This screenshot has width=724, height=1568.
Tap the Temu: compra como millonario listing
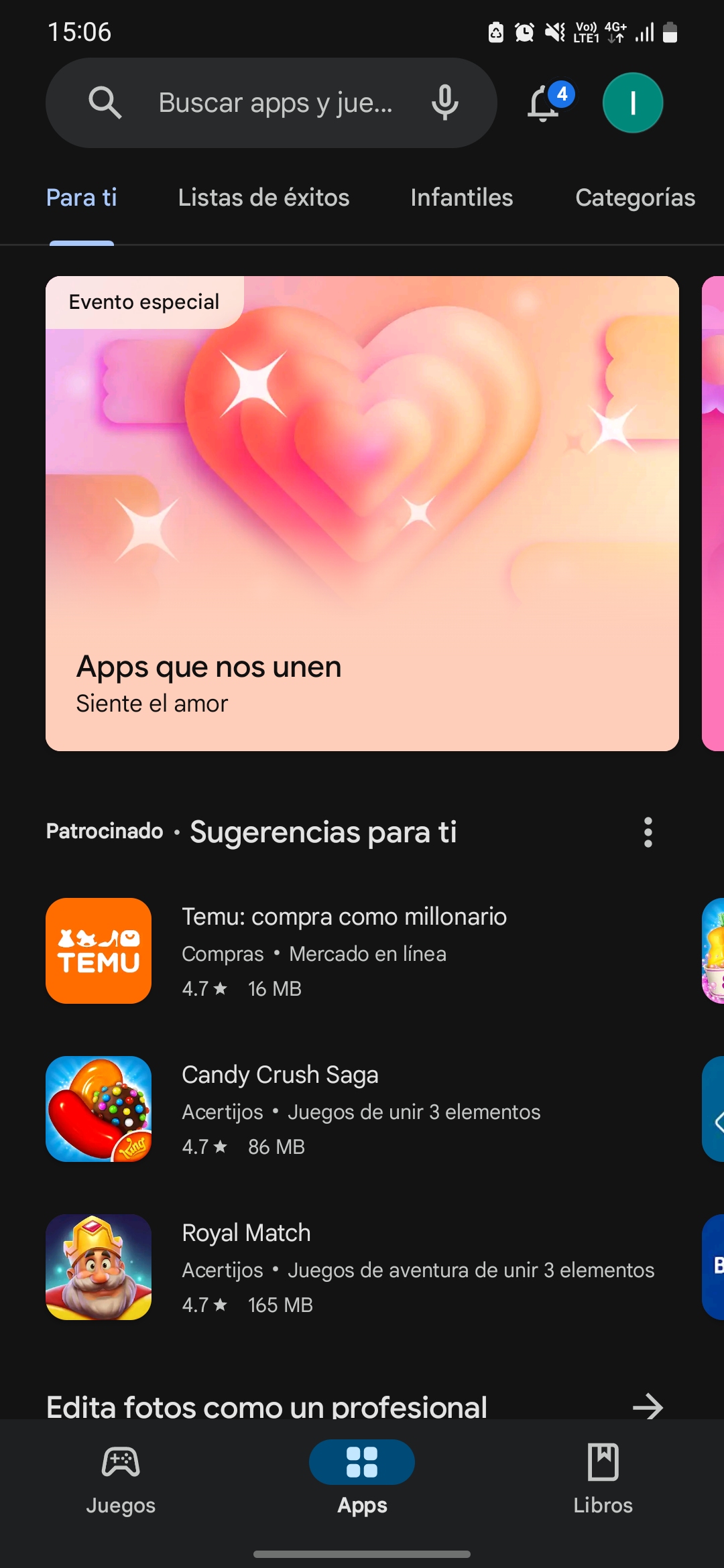tap(344, 917)
